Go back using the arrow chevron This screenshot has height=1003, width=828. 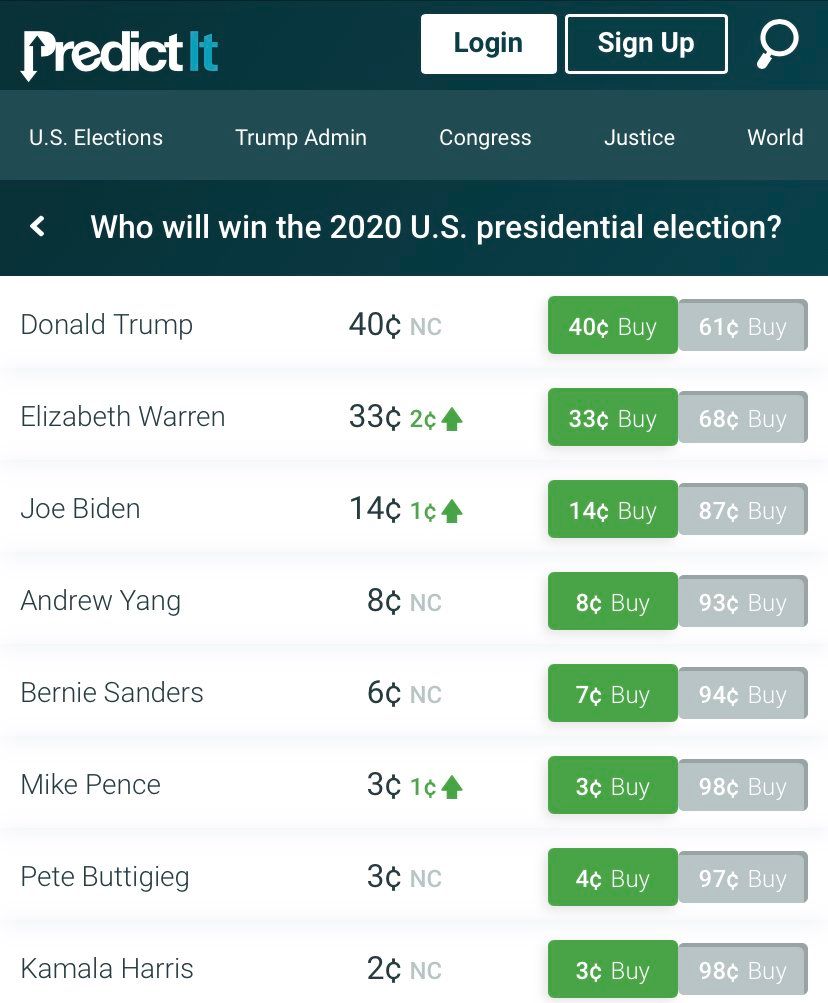[38, 227]
